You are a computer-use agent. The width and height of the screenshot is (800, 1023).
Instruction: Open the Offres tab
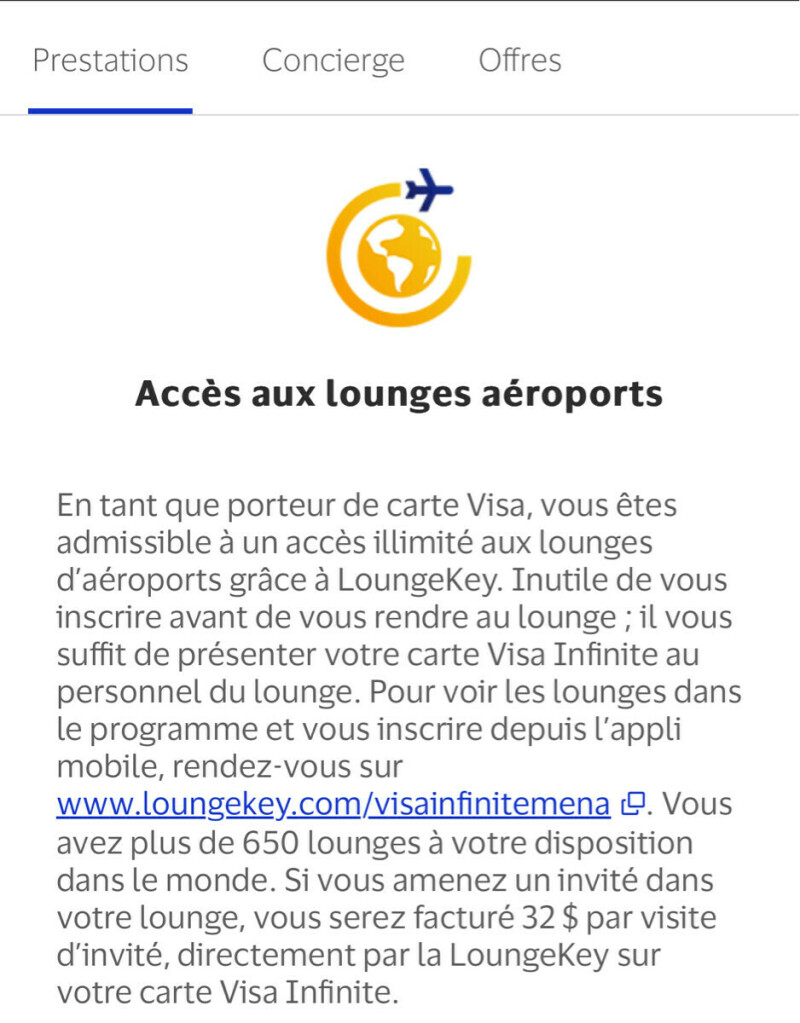(x=520, y=61)
